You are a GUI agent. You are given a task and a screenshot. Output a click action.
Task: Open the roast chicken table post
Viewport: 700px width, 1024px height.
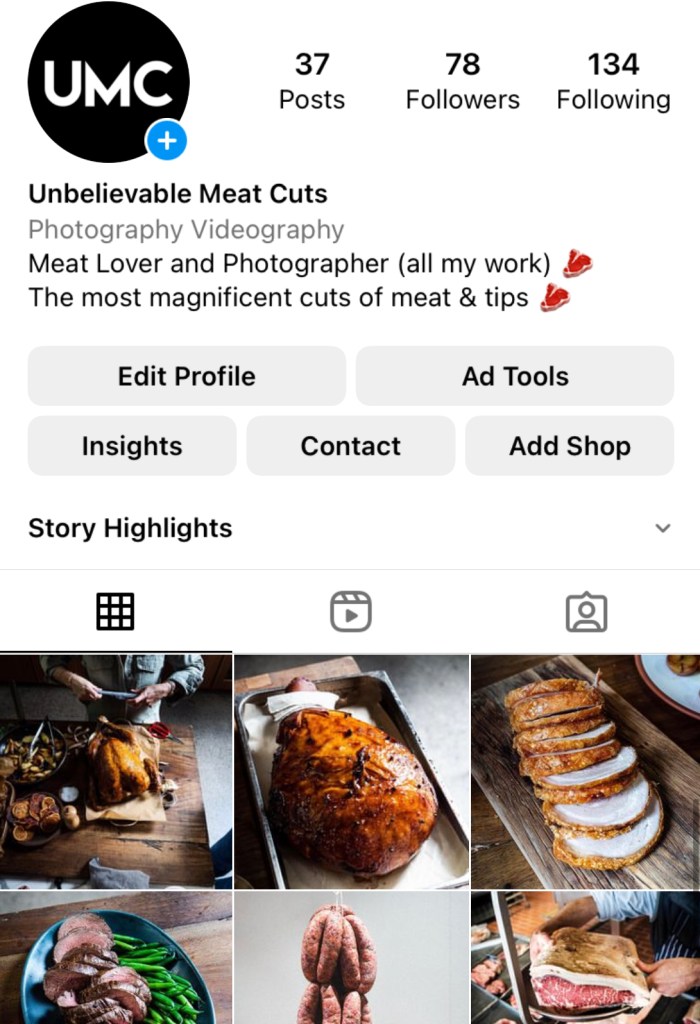click(x=115, y=771)
